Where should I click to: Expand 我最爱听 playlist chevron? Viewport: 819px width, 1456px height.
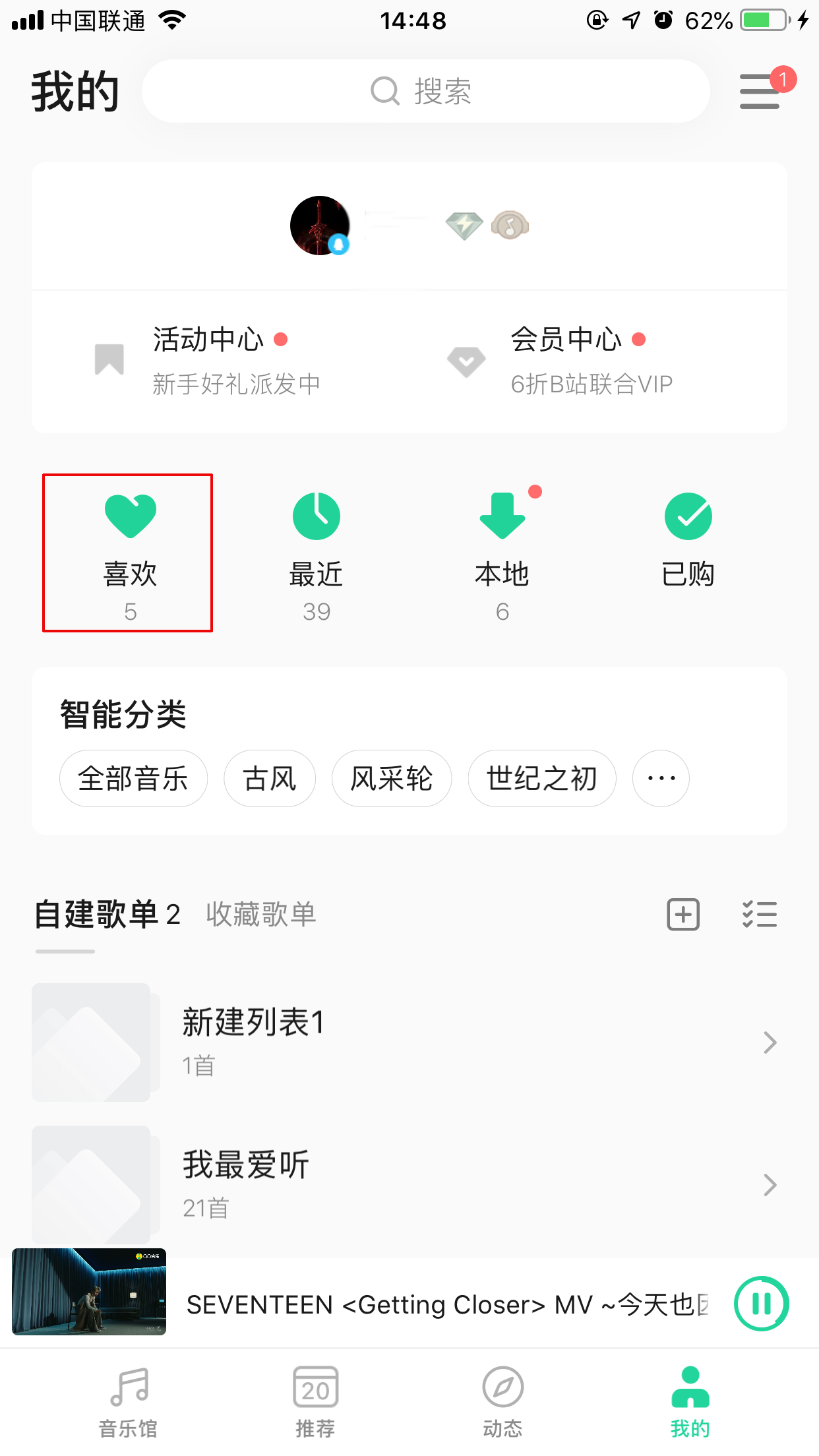click(x=769, y=1185)
